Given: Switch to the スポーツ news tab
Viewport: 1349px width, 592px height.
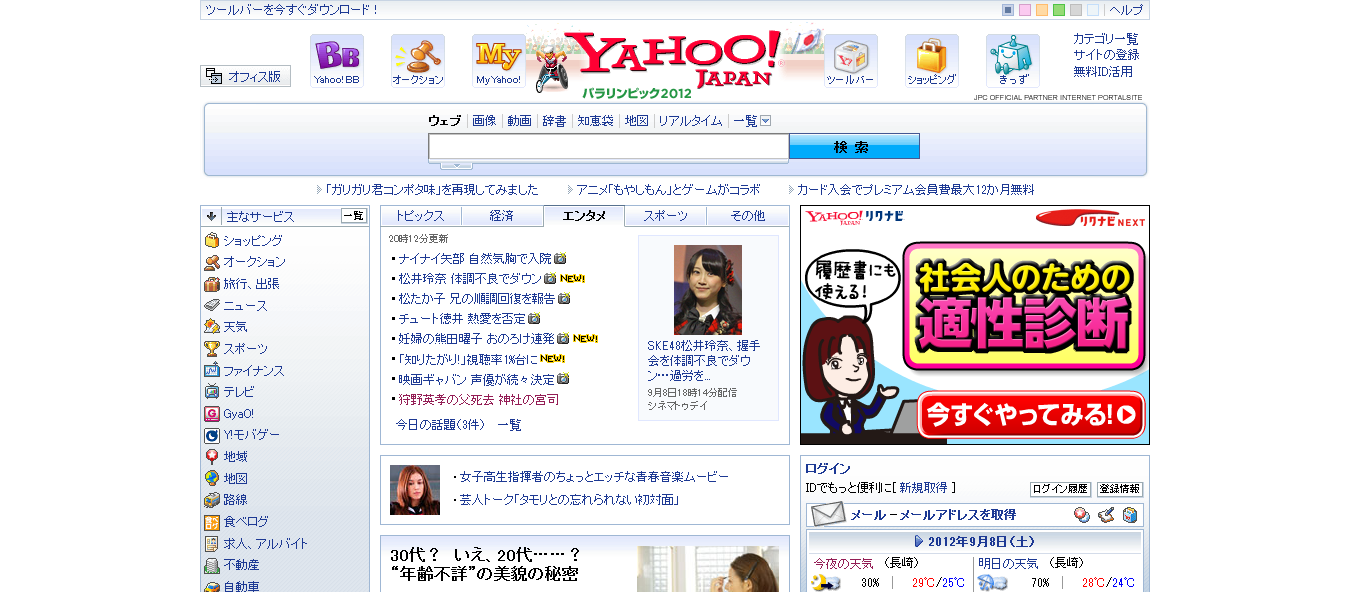Looking at the screenshot, I should 665,216.
